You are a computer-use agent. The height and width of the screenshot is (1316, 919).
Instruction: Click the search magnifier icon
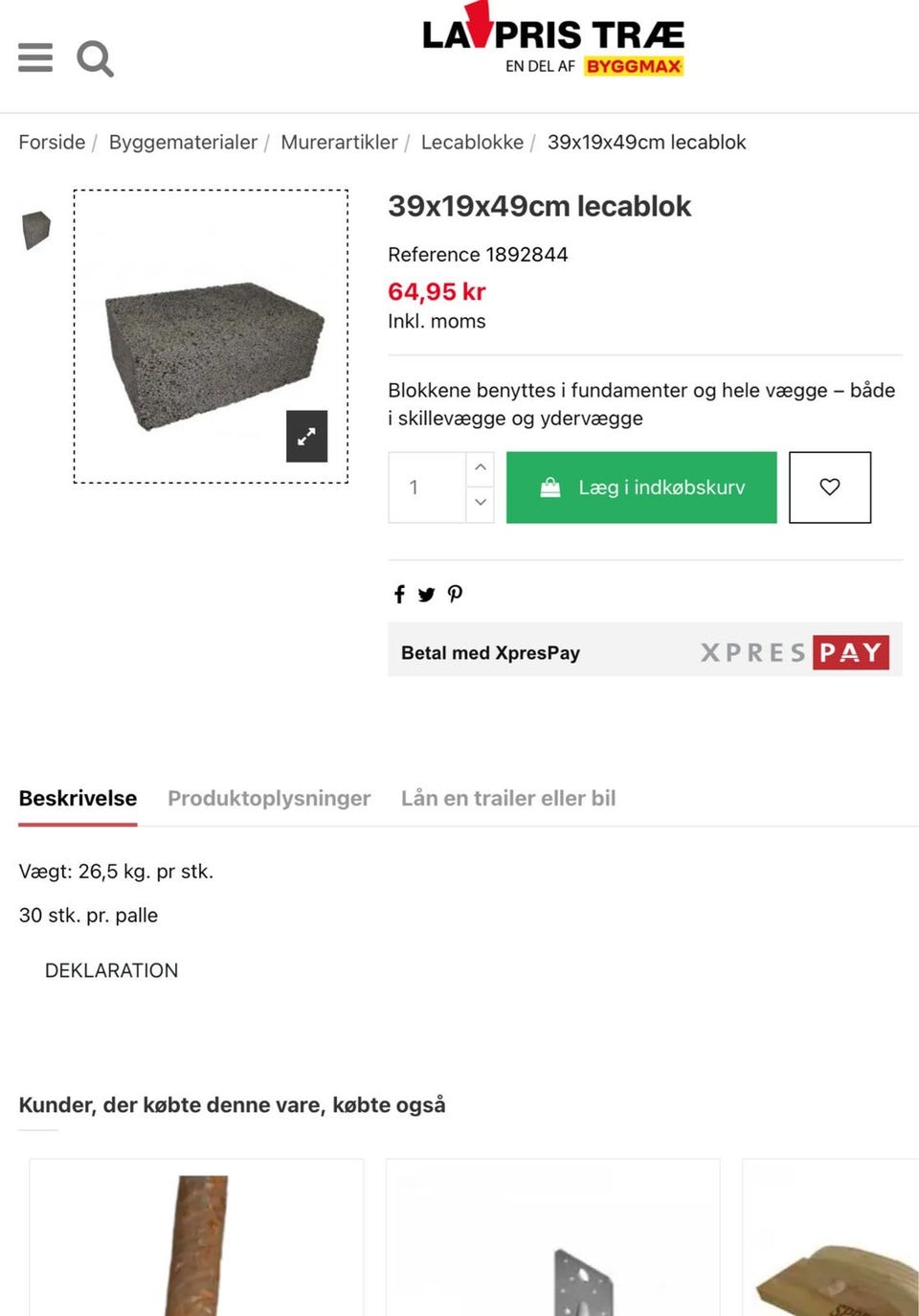point(95,59)
